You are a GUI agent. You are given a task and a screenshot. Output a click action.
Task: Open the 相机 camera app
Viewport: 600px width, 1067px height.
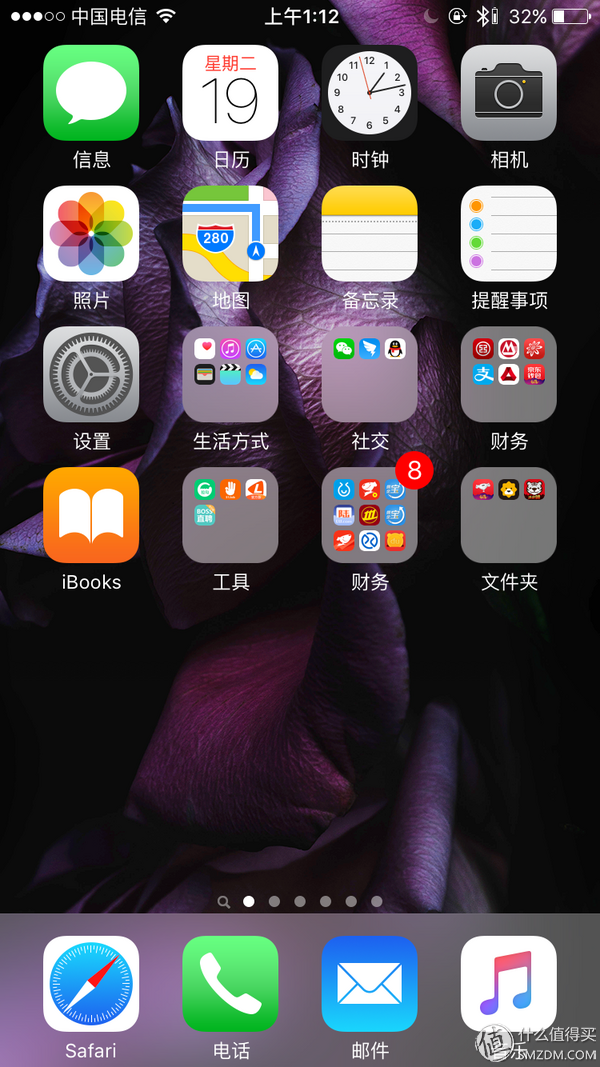[508, 93]
